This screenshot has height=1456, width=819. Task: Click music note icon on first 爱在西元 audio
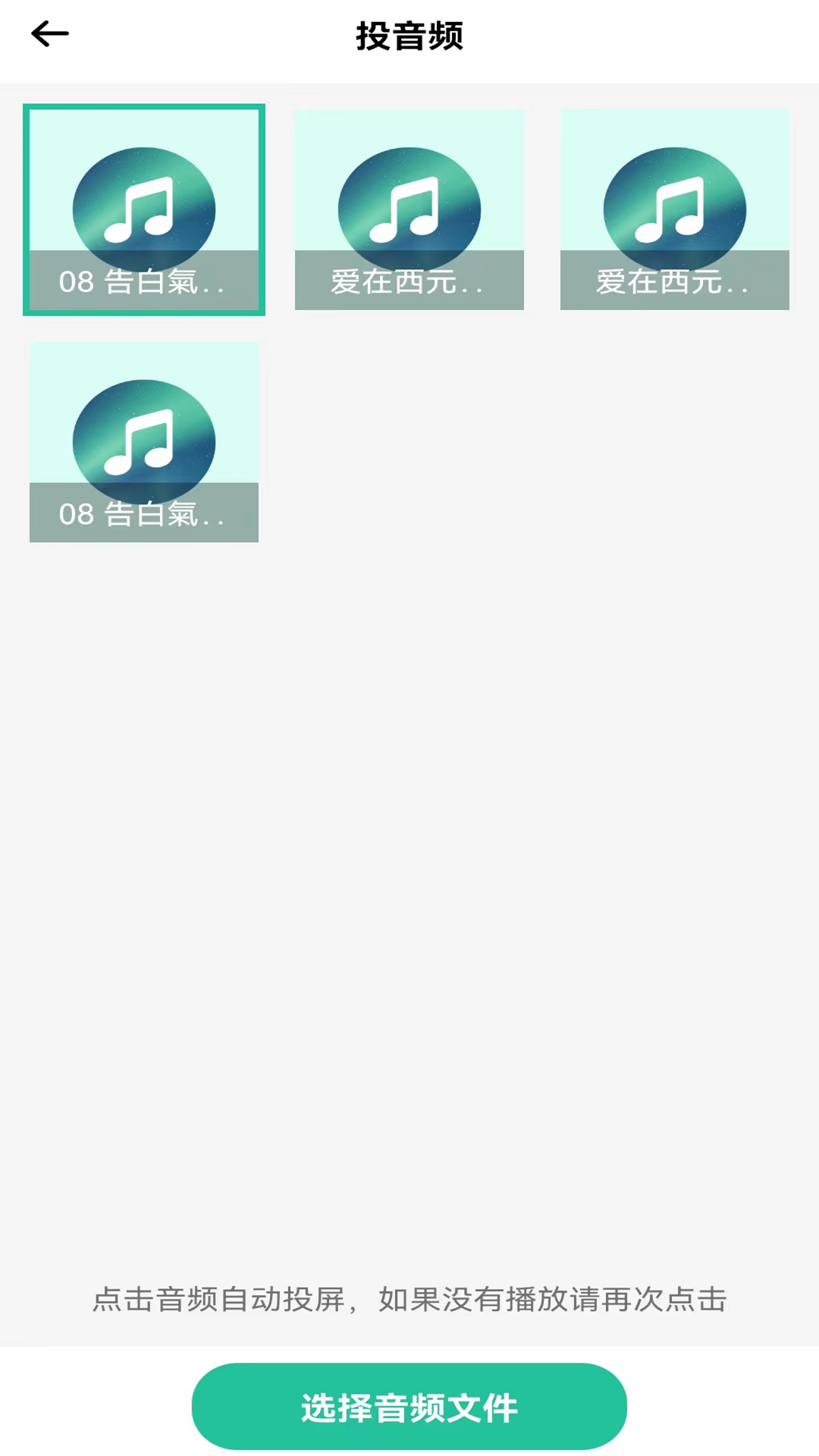coord(409,210)
